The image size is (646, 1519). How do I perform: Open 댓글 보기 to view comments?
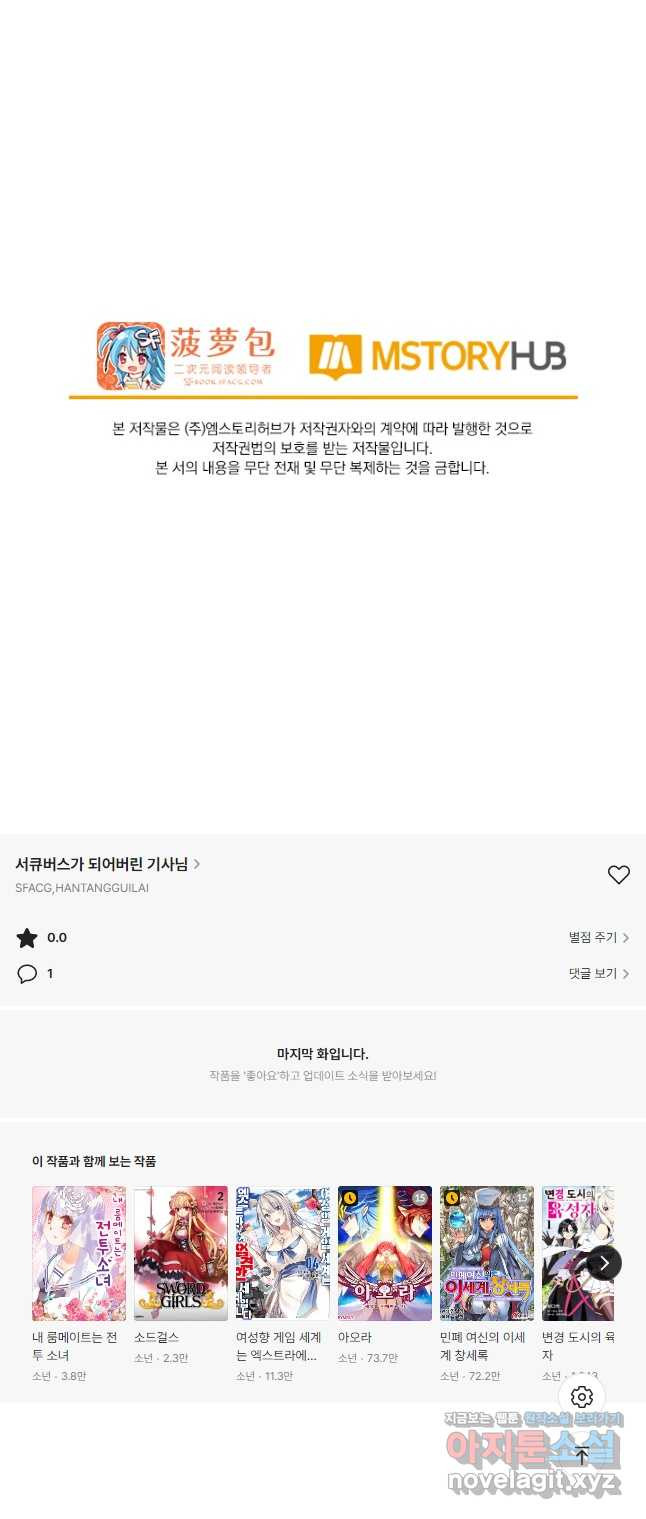click(598, 973)
